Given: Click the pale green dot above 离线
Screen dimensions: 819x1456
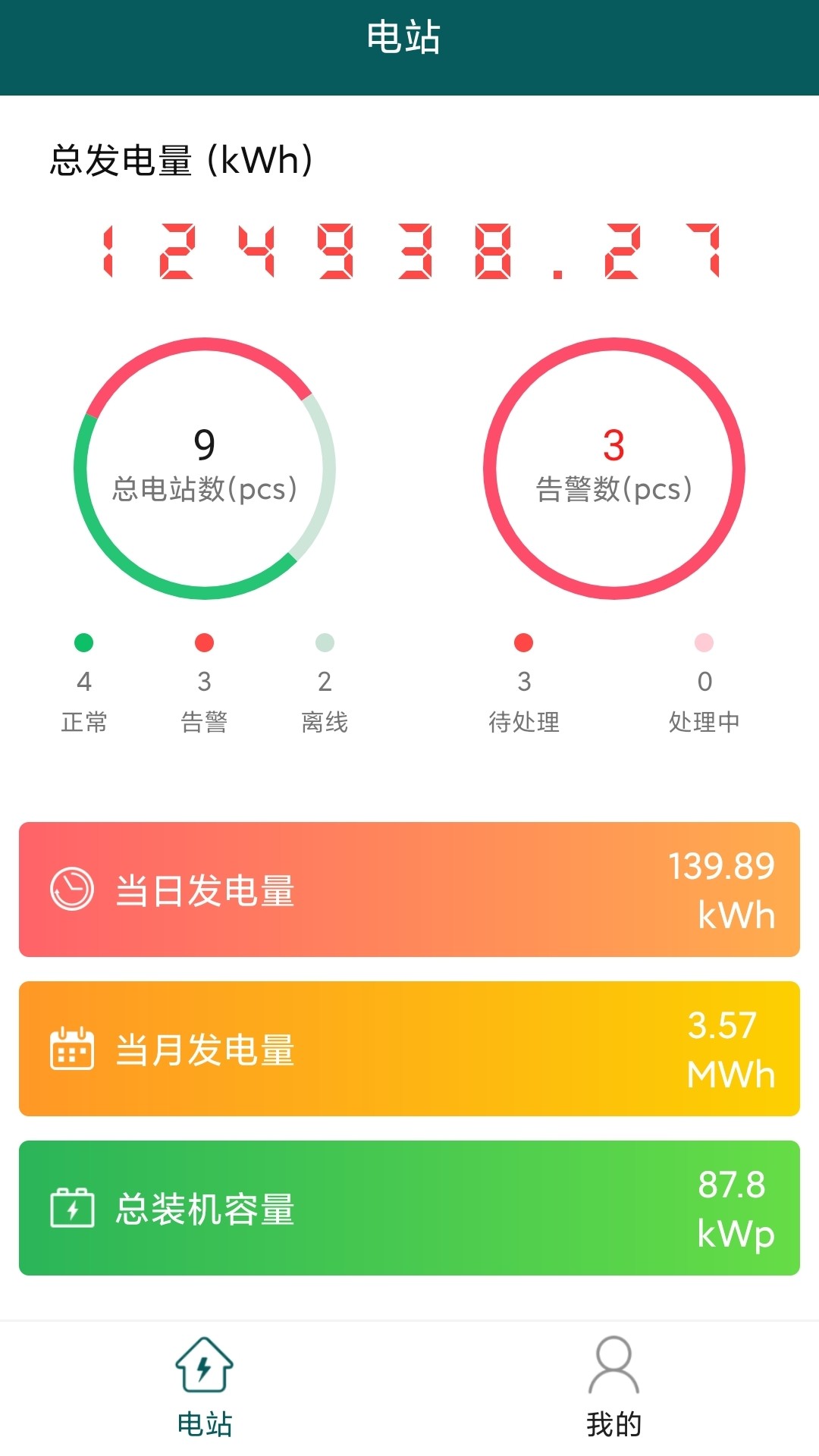Looking at the screenshot, I should tap(324, 642).
